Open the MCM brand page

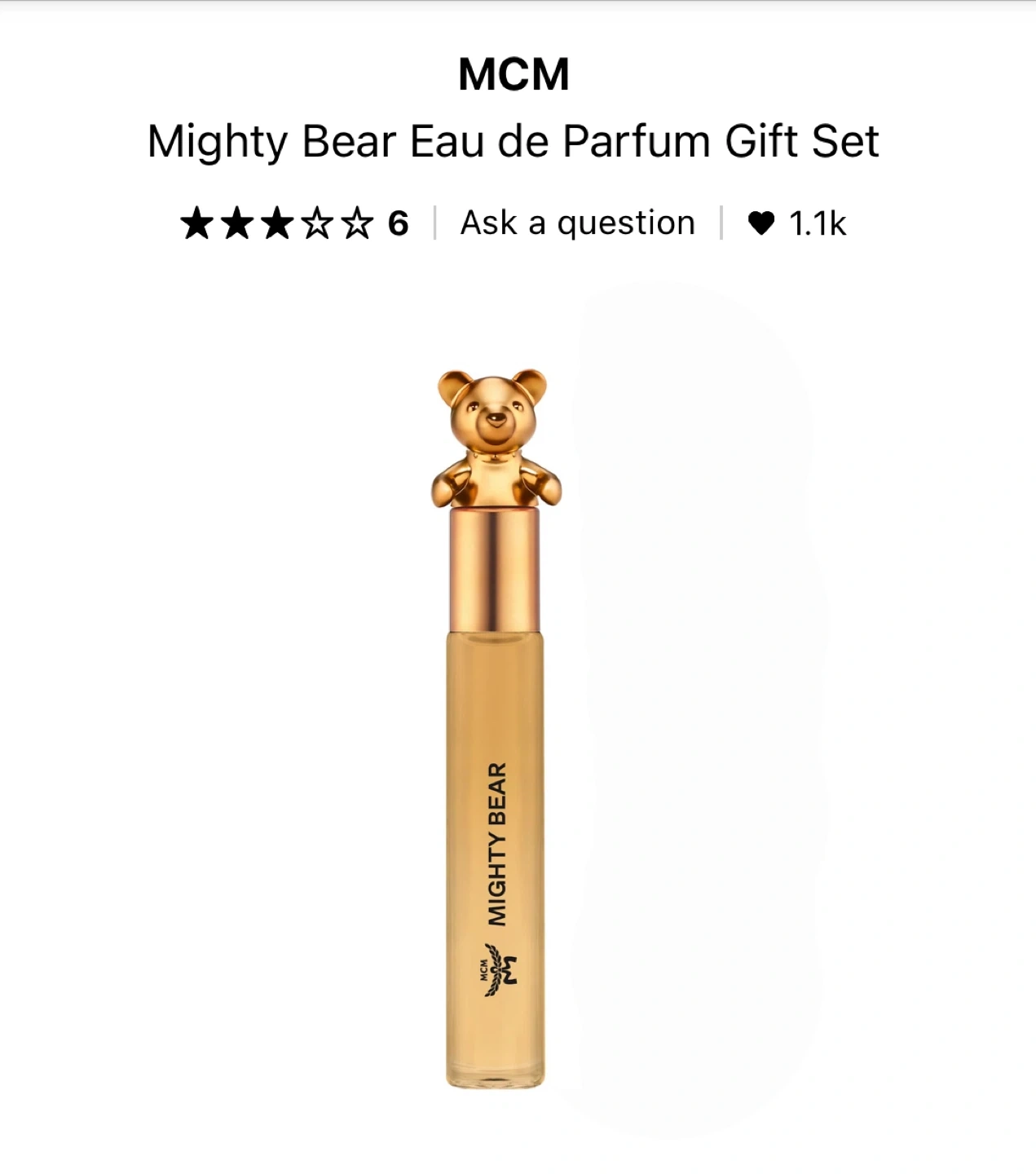coord(514,74)
